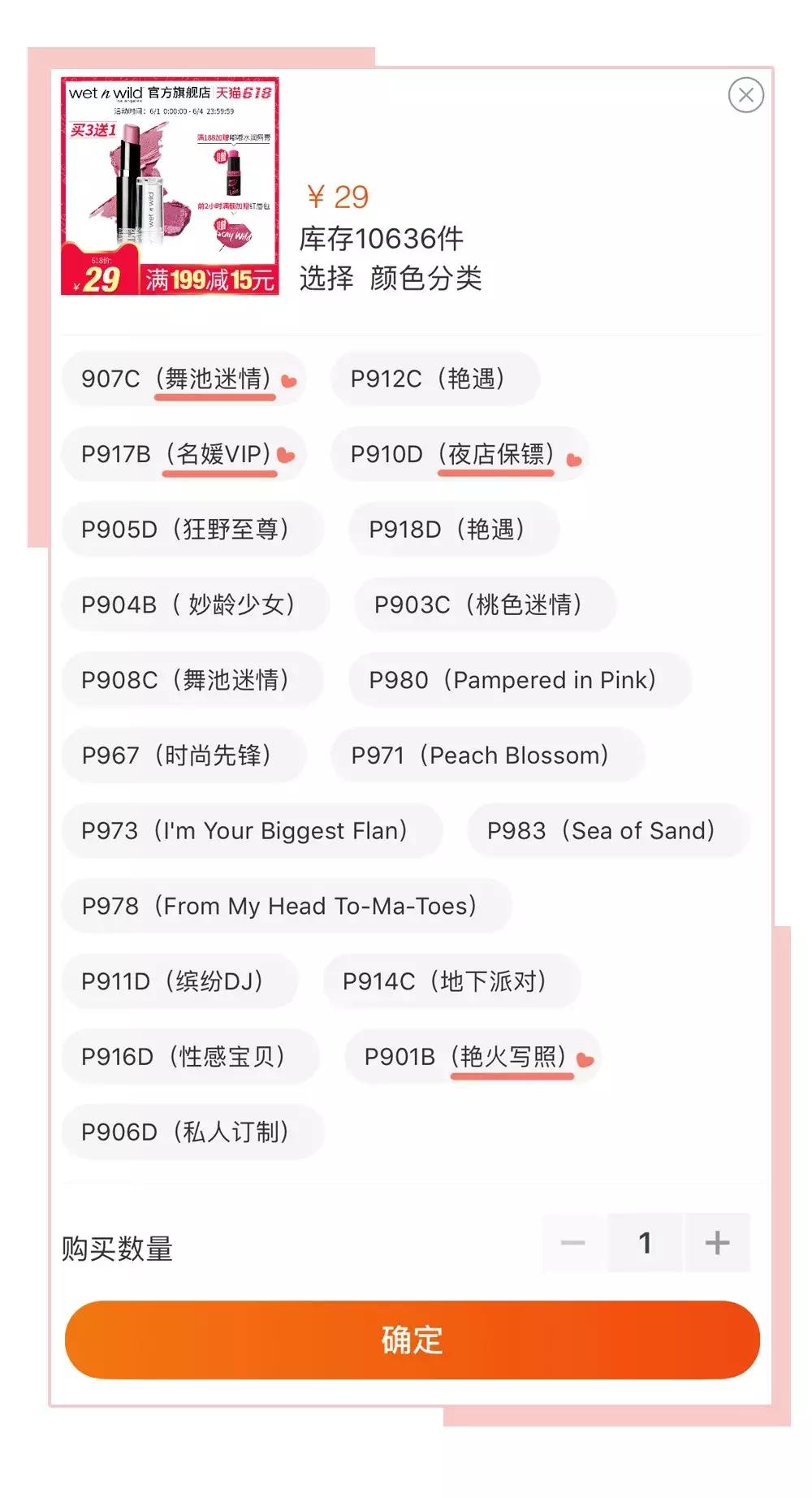This screenshot has width=812, height=1498.
Task: Close the color selection sheet
Action: click(x=745, y=95)
